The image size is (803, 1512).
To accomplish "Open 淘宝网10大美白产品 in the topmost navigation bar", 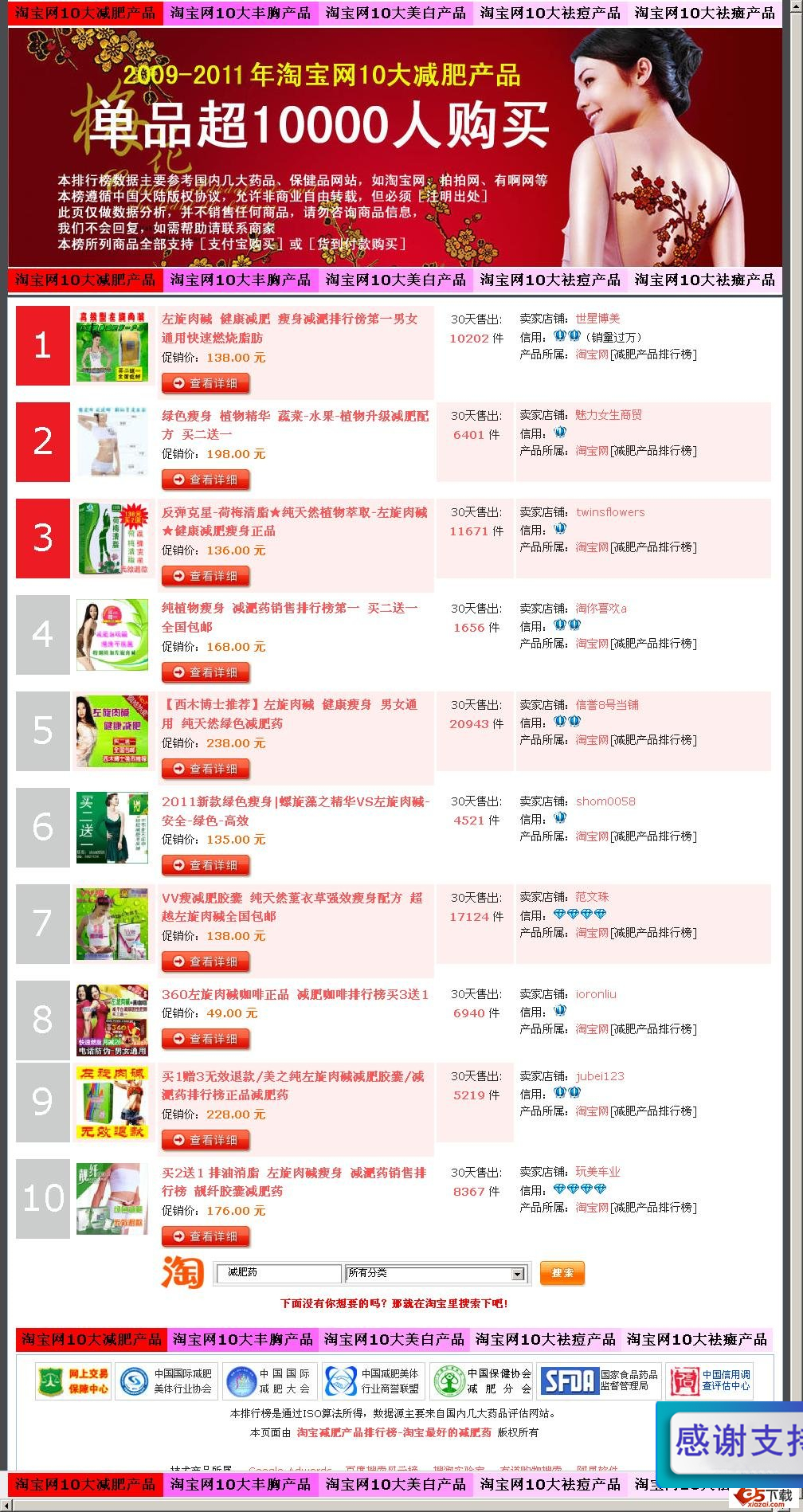I will [395, 13].
